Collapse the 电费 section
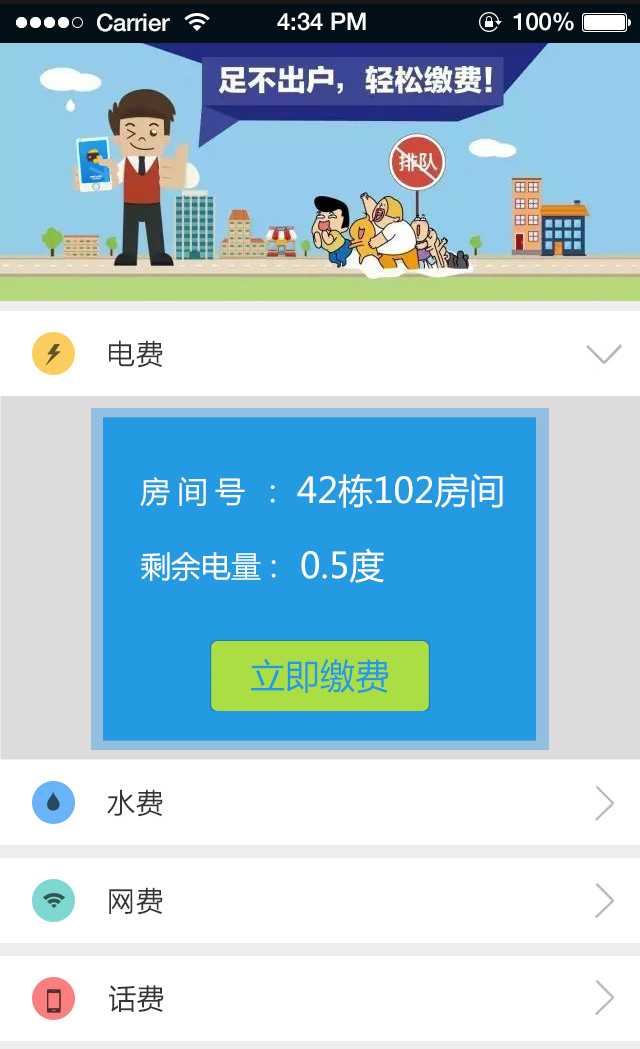This screenshot has height=1049, width=640. (603, 354)
